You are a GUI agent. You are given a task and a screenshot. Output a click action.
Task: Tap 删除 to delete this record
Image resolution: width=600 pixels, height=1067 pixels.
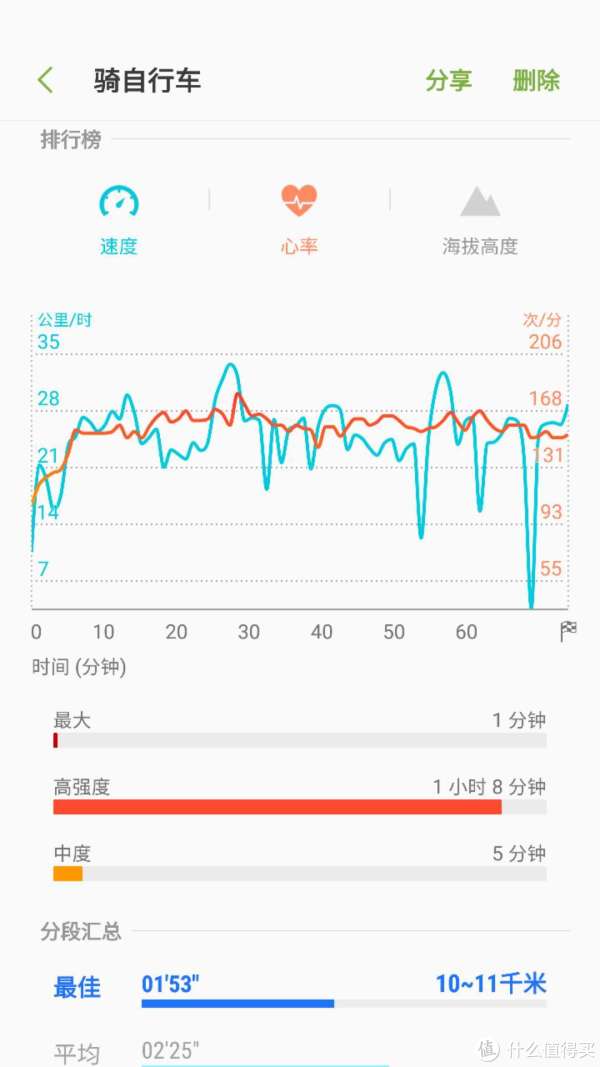click(x=536, y=80)
